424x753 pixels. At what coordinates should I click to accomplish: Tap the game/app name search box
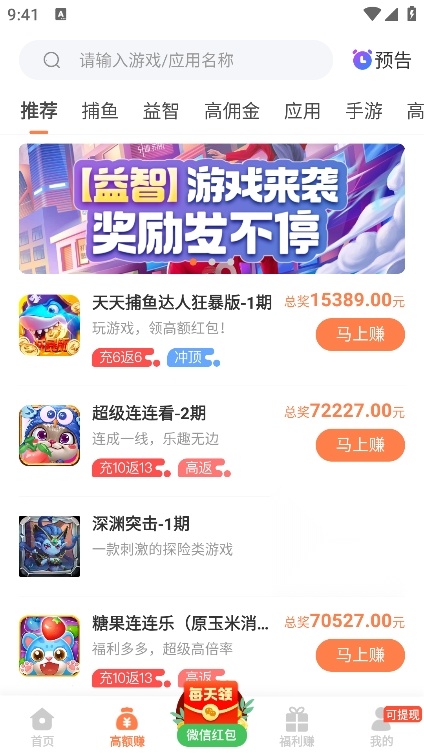(x=176, y=60)
